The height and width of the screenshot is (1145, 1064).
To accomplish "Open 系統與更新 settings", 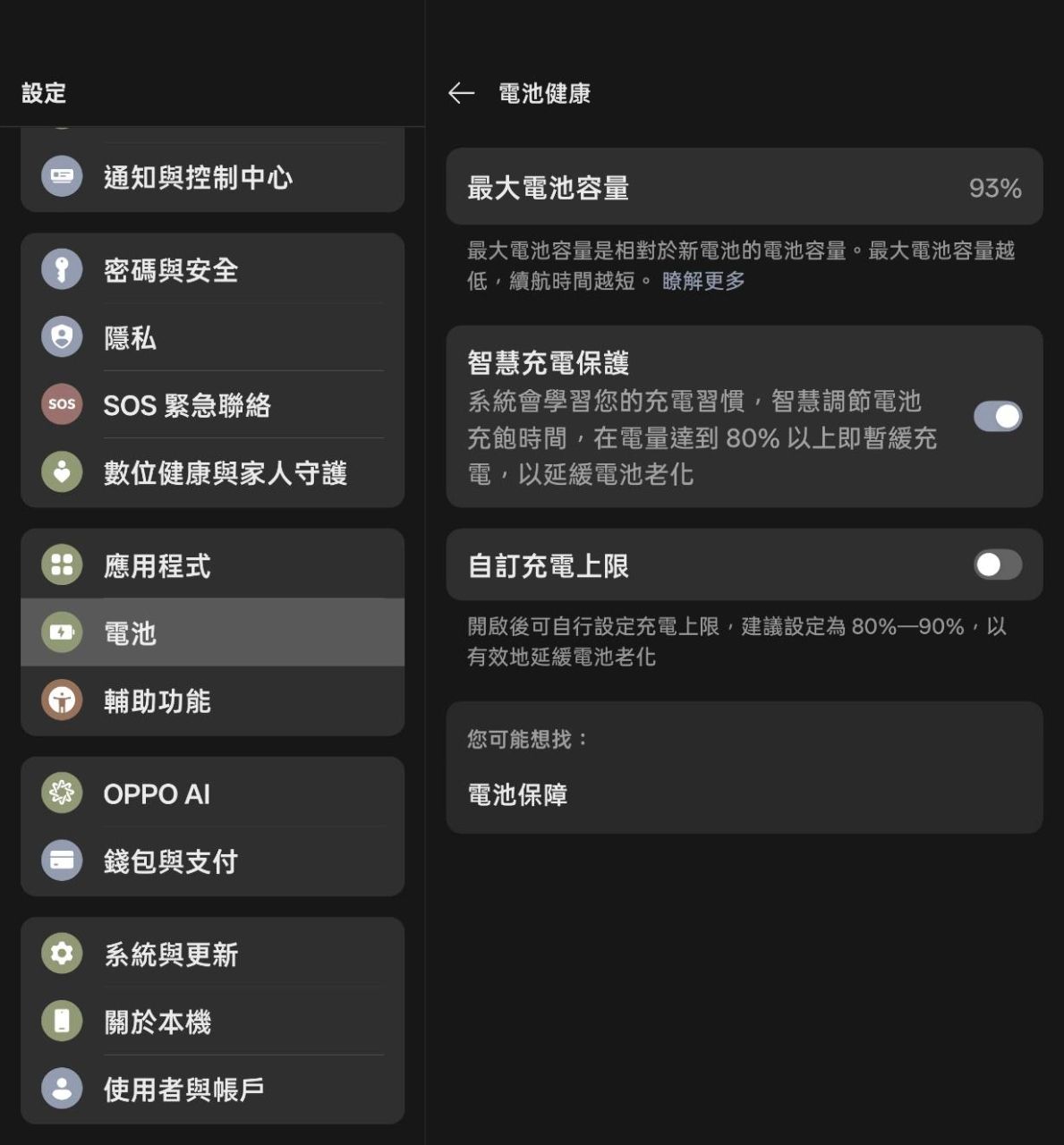I will 212,954.
